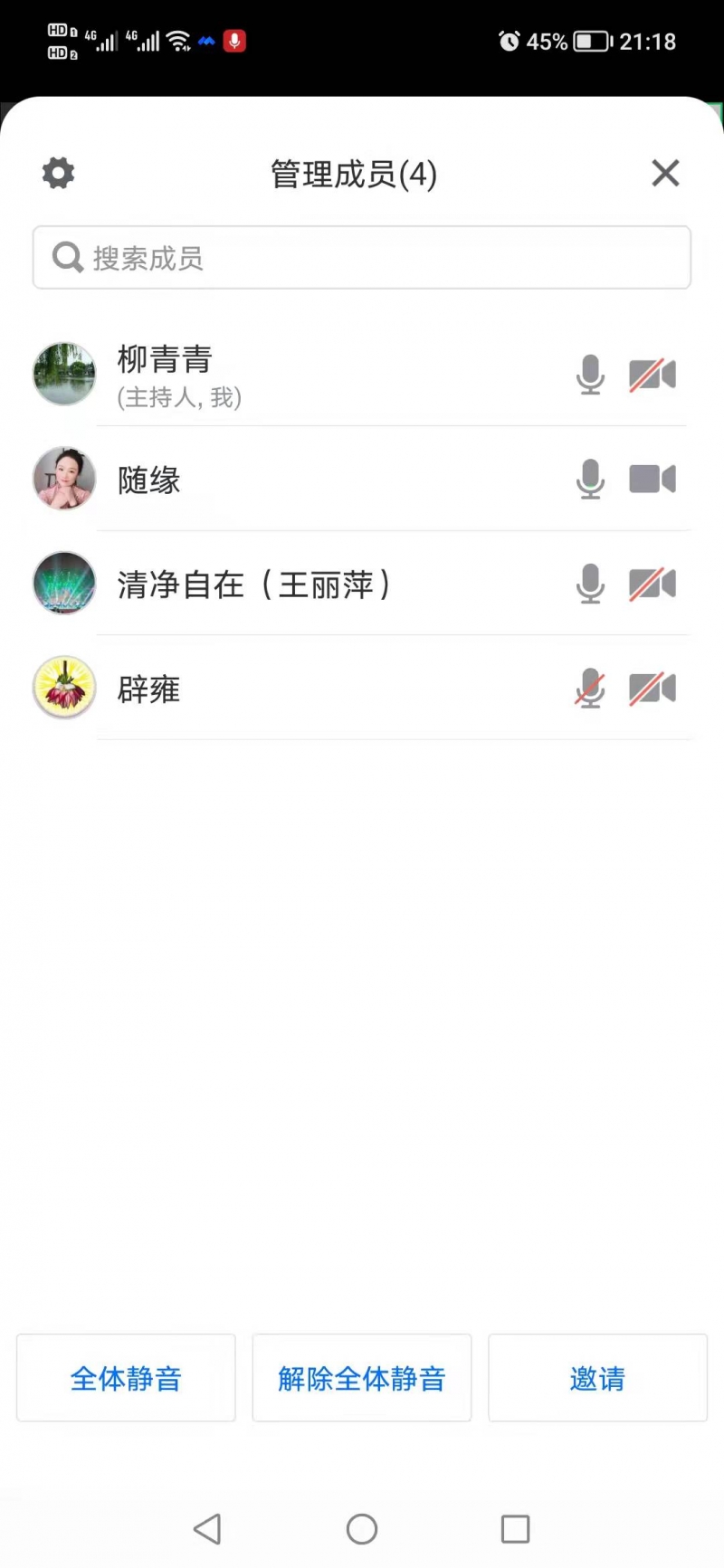Tap 辟雍's flower avatar
The width and height of the screenshot is (724, 1568).
(x=63, y=688)
